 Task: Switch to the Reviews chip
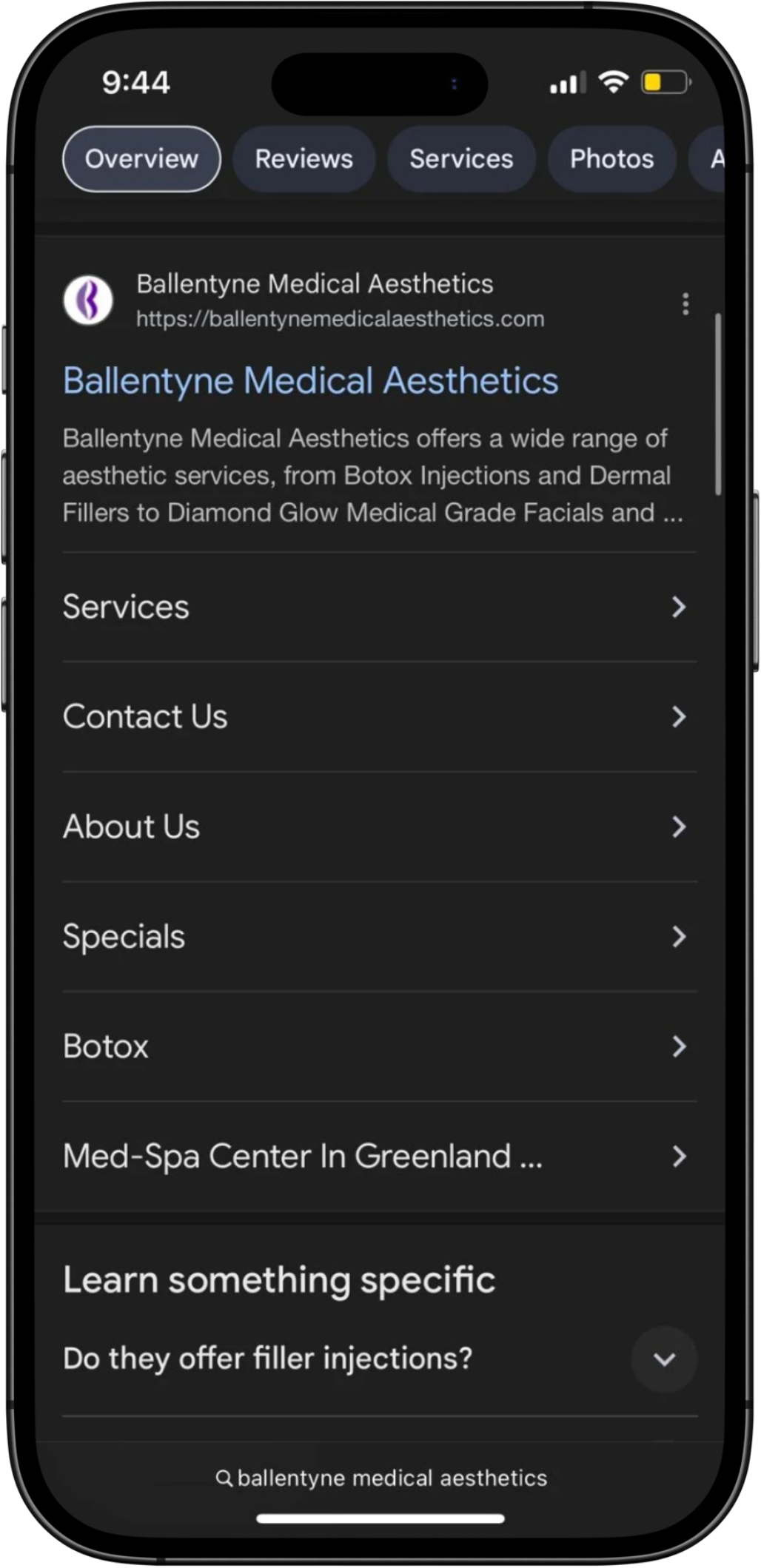pyautogui.click(x=304, y=158)
